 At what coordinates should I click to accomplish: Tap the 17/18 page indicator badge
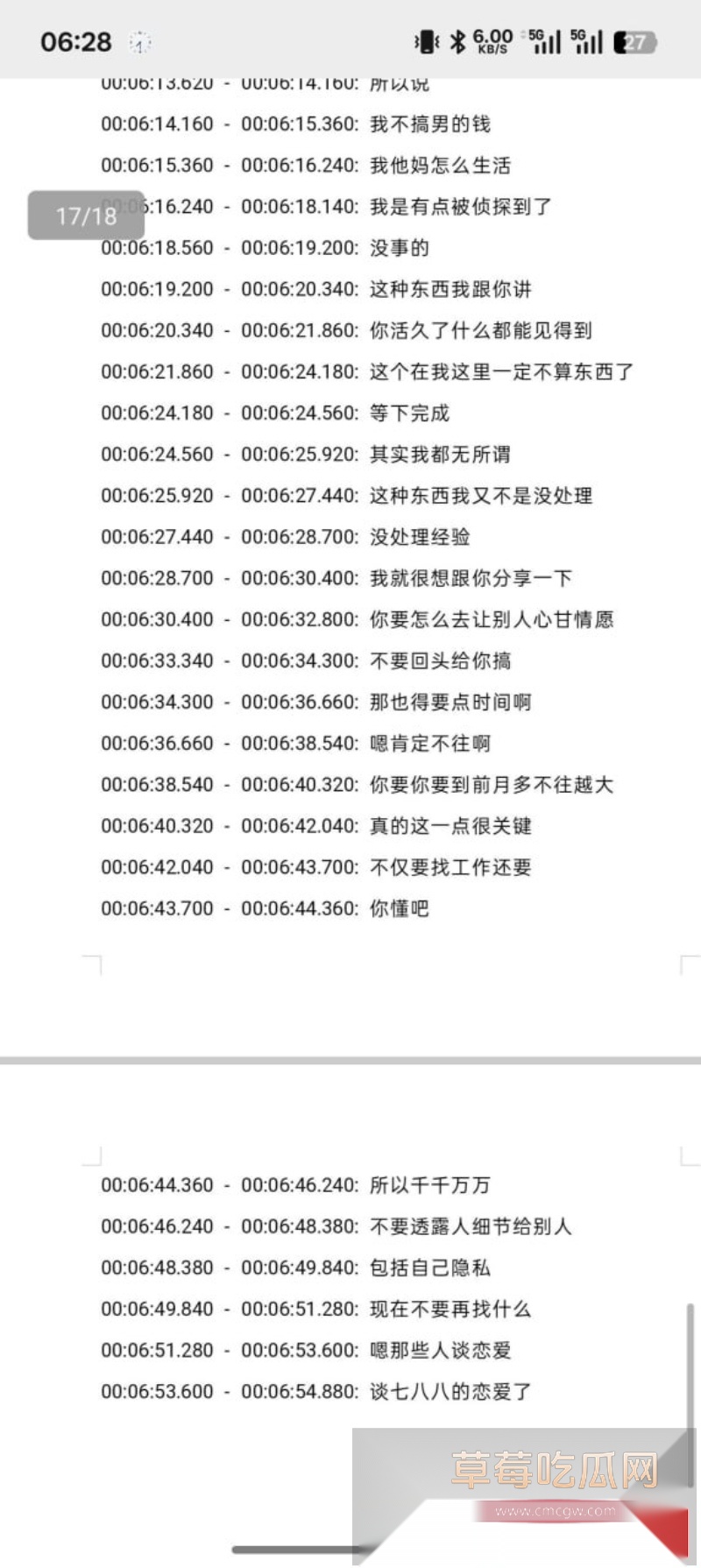pos(86,215)
